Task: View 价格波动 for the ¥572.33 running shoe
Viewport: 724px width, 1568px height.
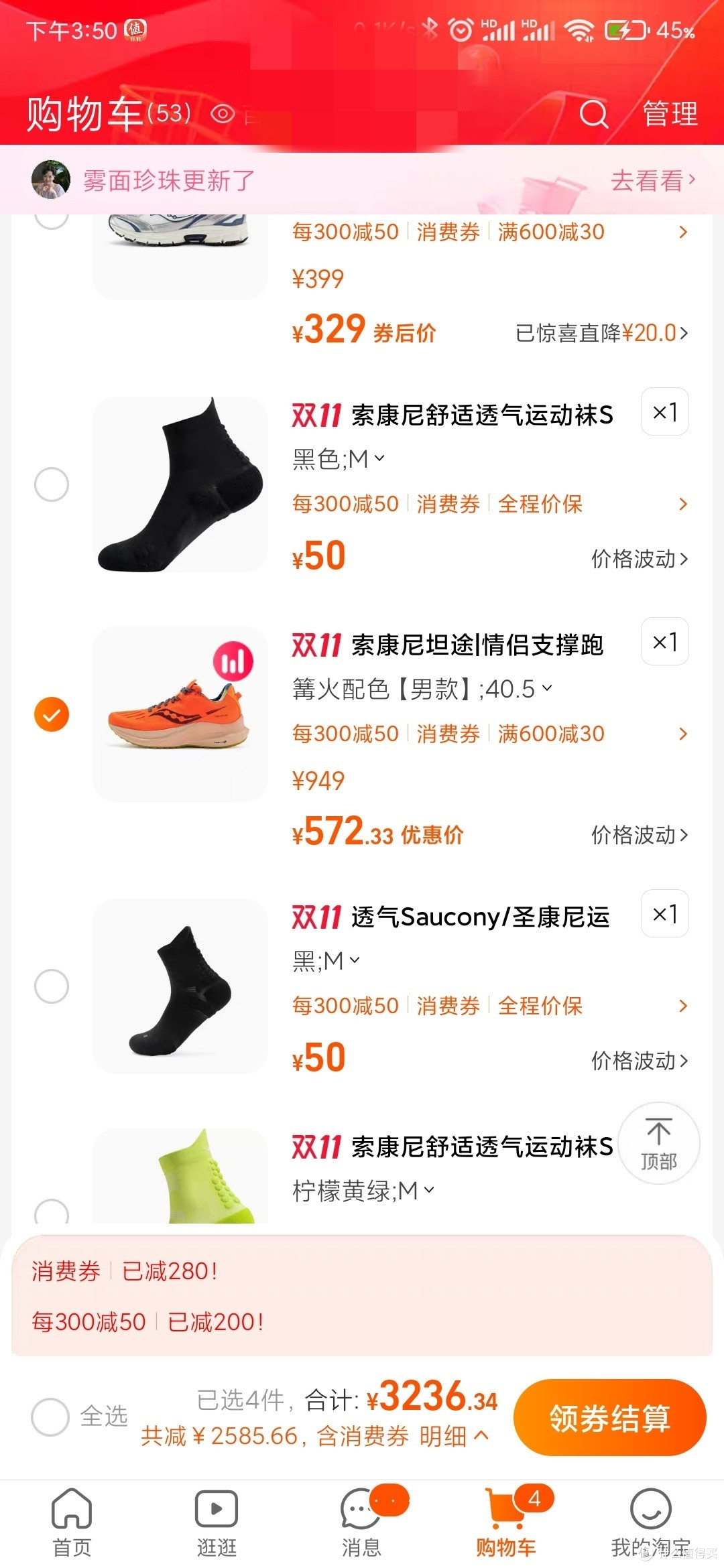Action: pos(640,835)
